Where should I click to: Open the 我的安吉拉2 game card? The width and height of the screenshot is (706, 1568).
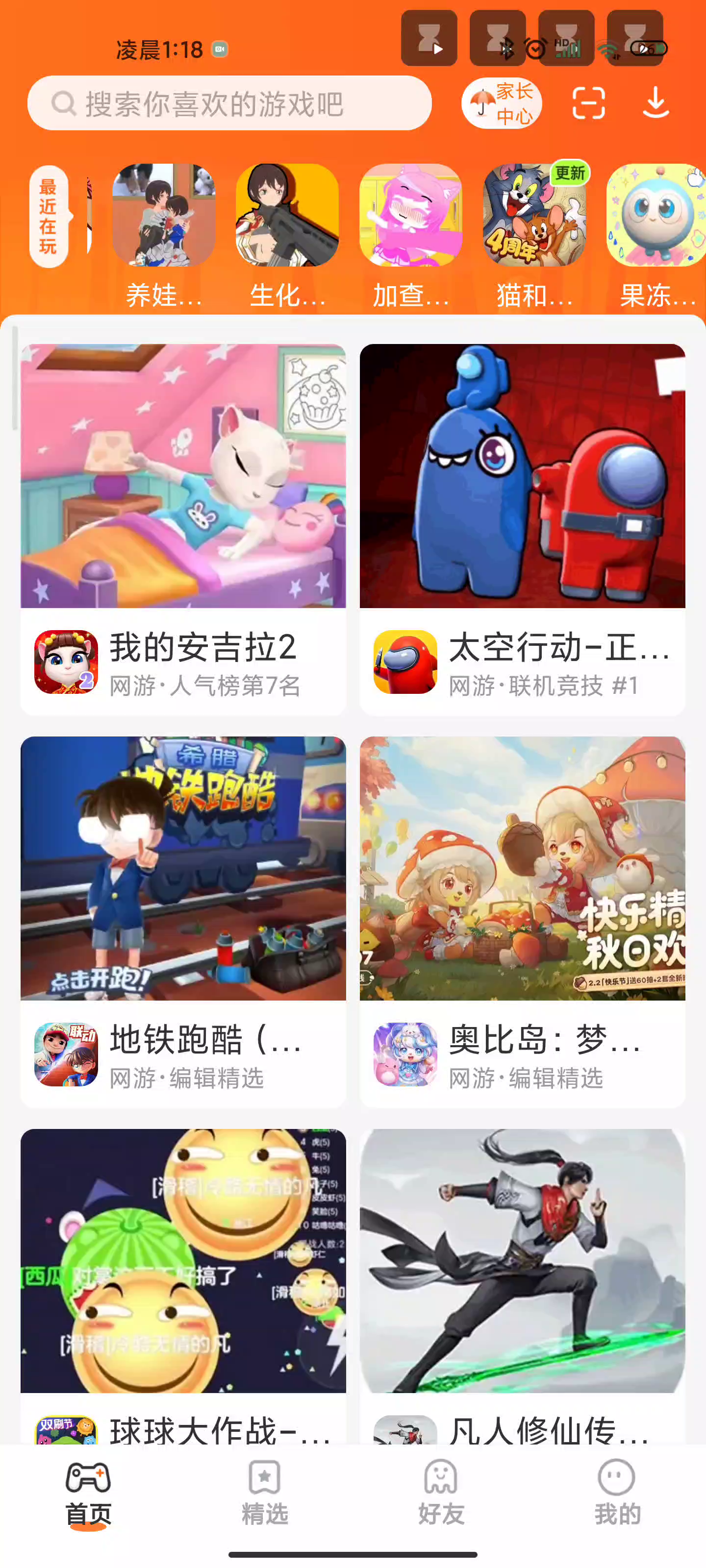[183, 528]
